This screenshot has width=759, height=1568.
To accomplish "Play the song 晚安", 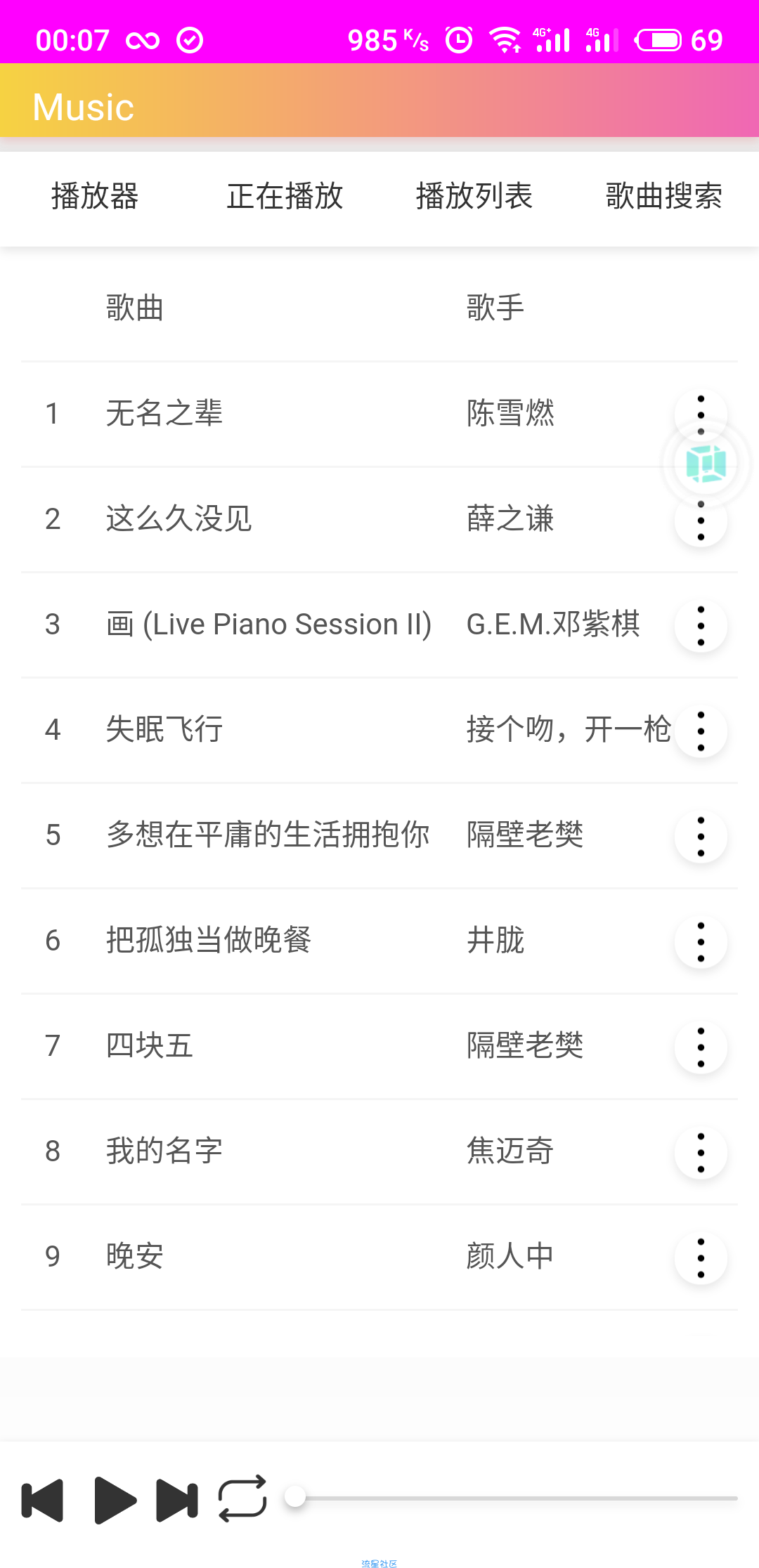I will click(379, 1257).
